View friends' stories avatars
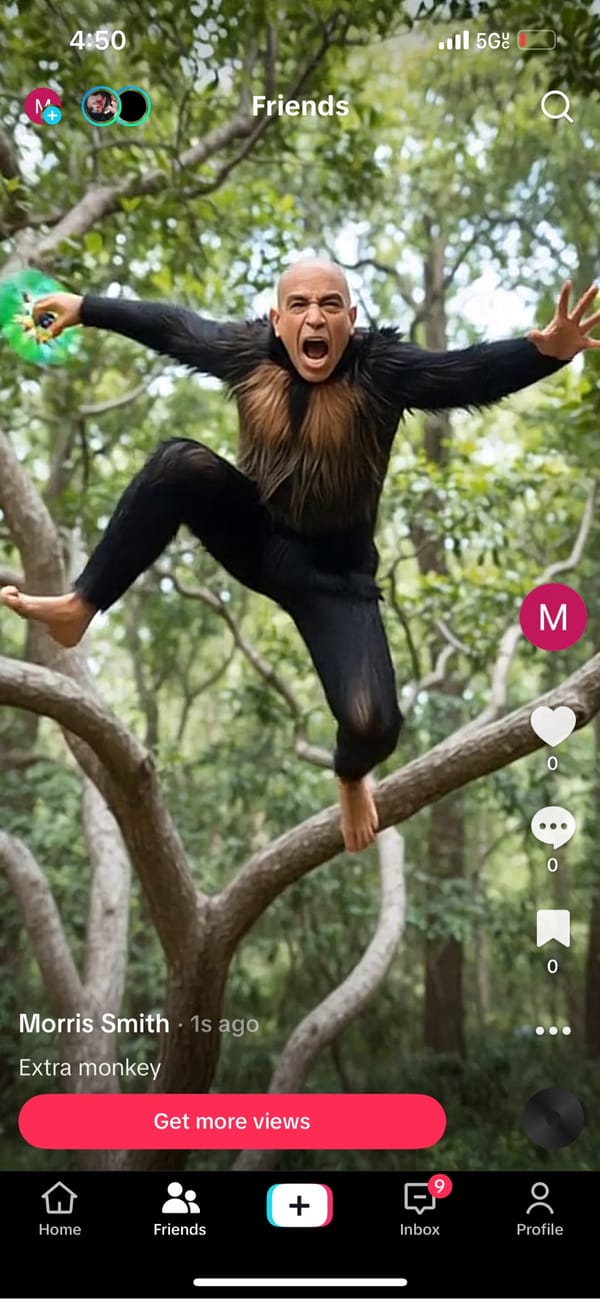Viewport: 600px width, 1299px height. coord(116,106)
